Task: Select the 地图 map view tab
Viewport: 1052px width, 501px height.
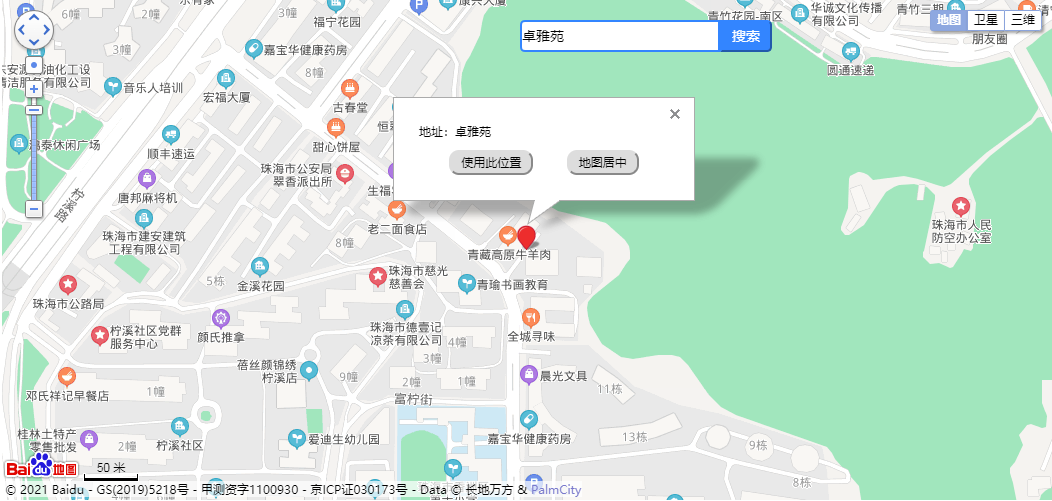Action: point(949,20)
